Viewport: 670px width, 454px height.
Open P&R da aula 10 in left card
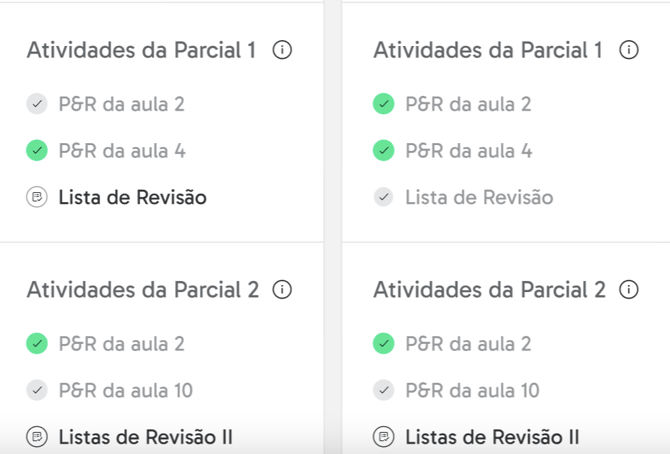125,390
